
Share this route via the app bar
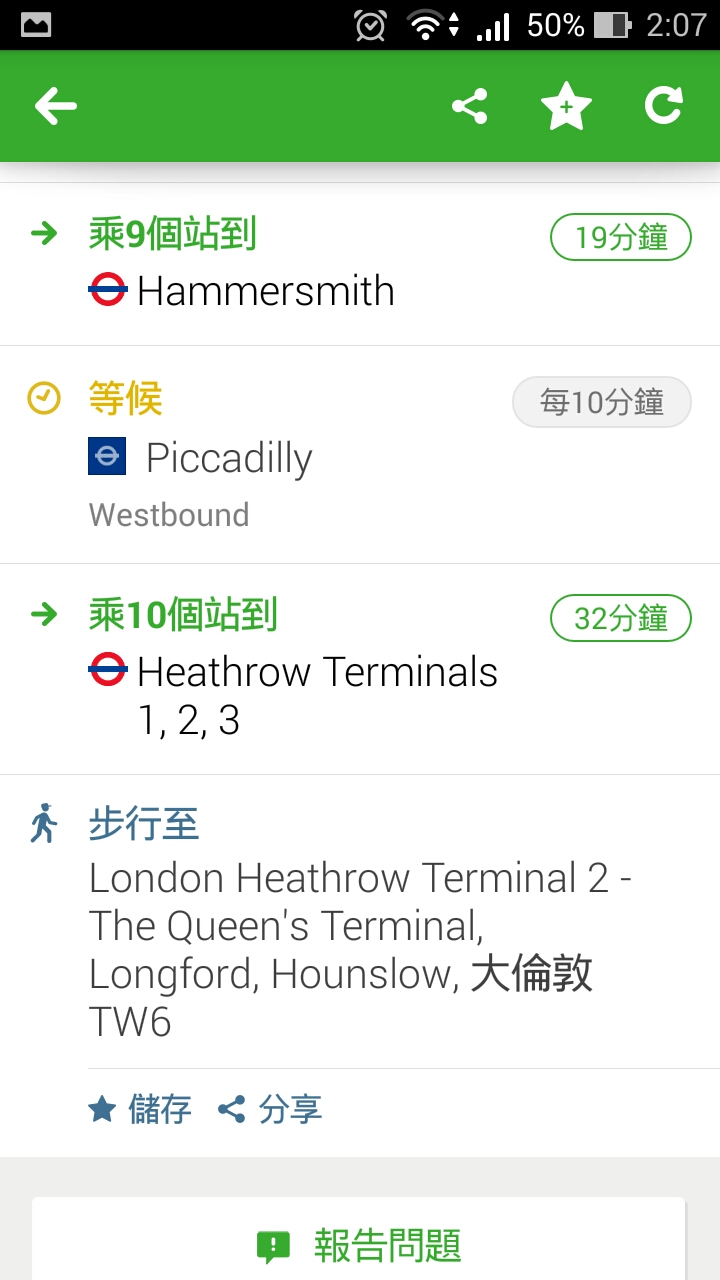click(x=469, y=106)
